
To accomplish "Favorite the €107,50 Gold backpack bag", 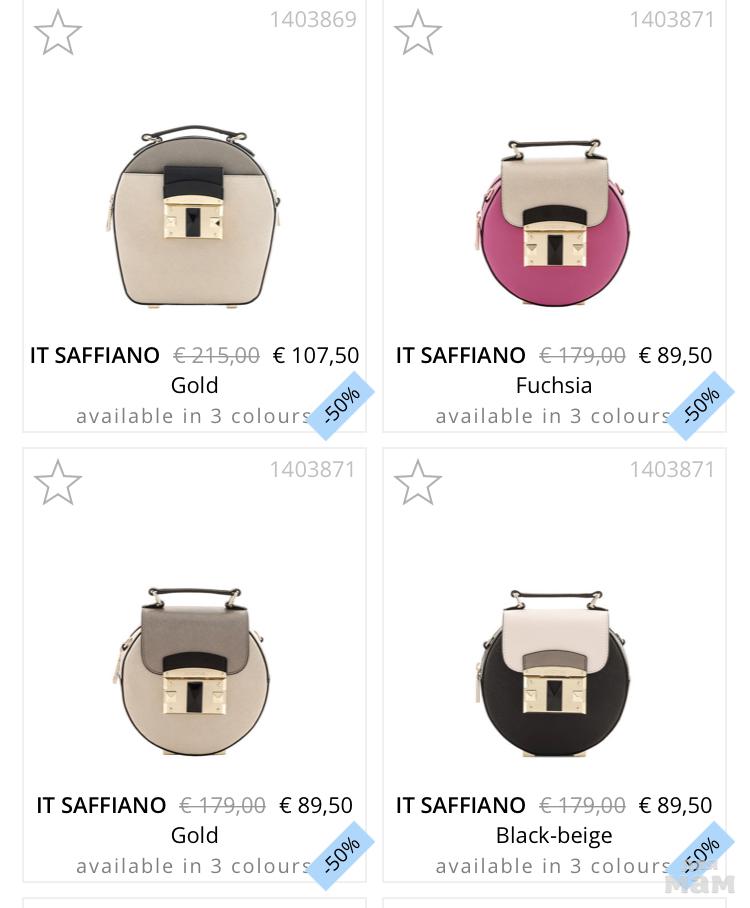I will point(57,33).
